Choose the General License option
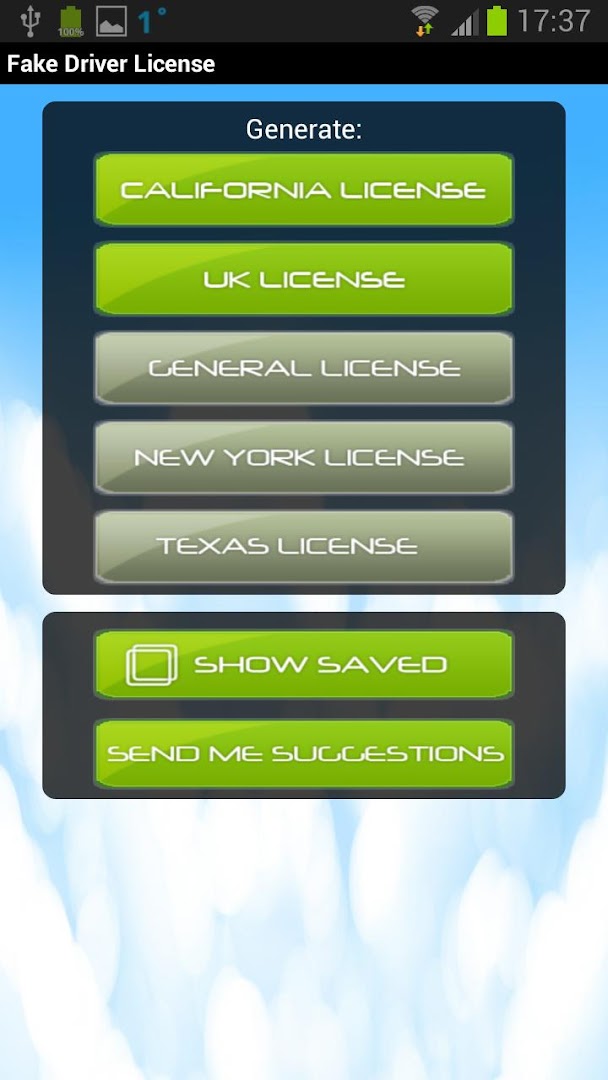Screen dimensions: 608x1080 click(303, 368)
